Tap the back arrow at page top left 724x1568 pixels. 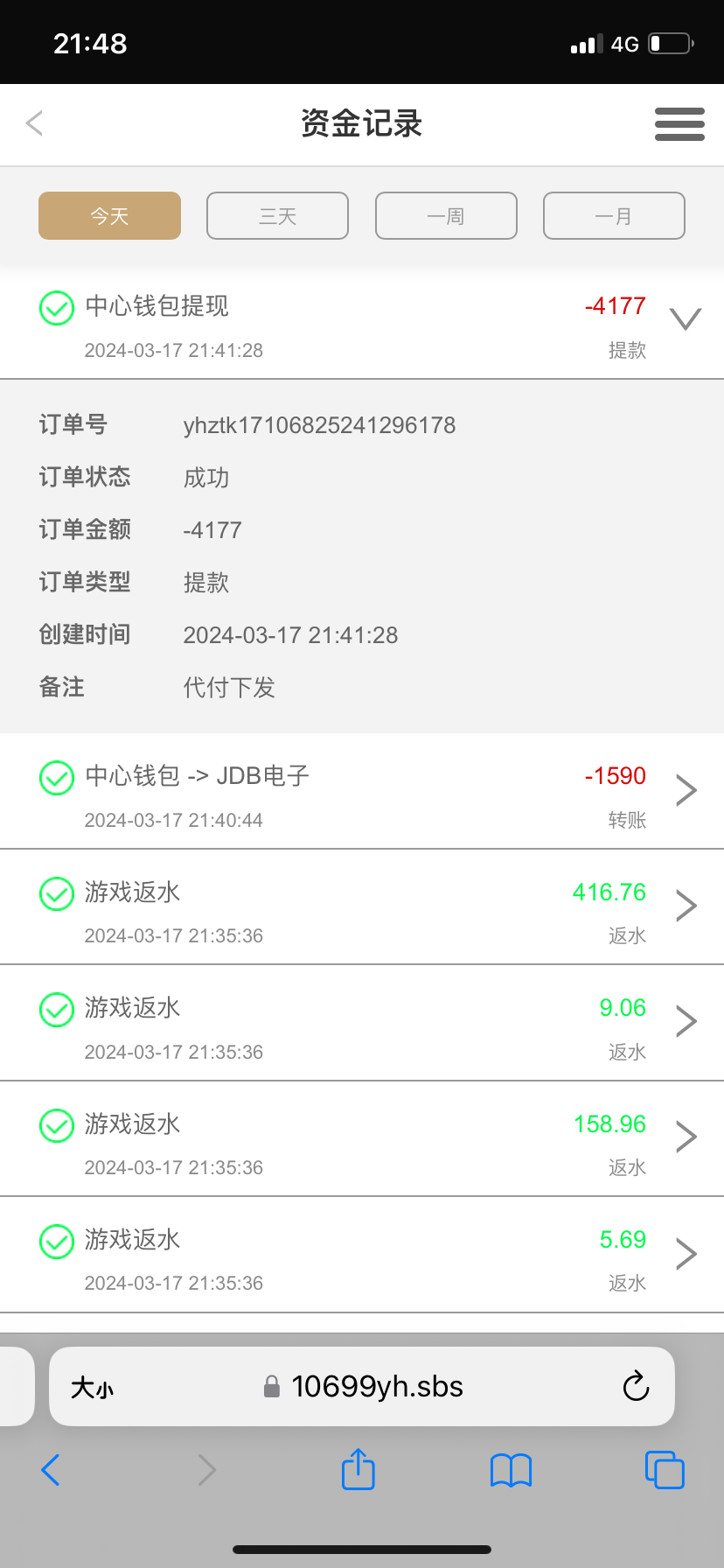coord(34,123)
